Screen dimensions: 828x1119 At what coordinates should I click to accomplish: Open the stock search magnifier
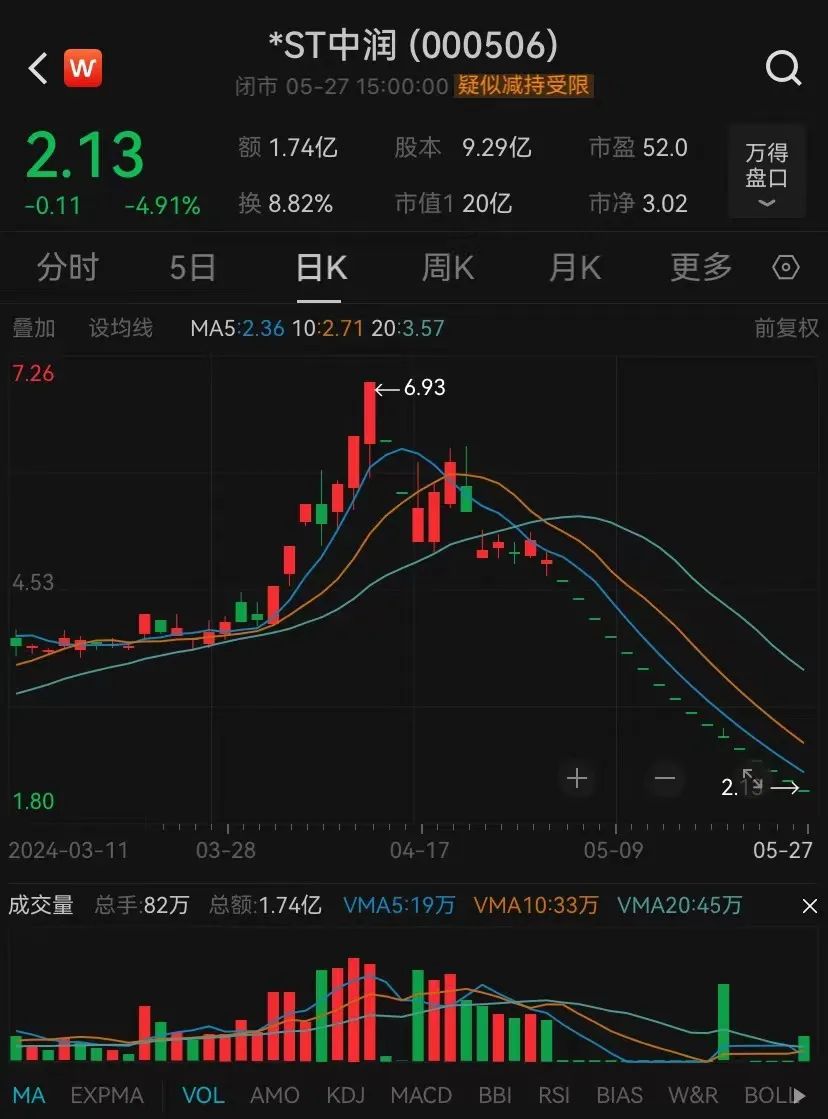[x=783, y=69]
